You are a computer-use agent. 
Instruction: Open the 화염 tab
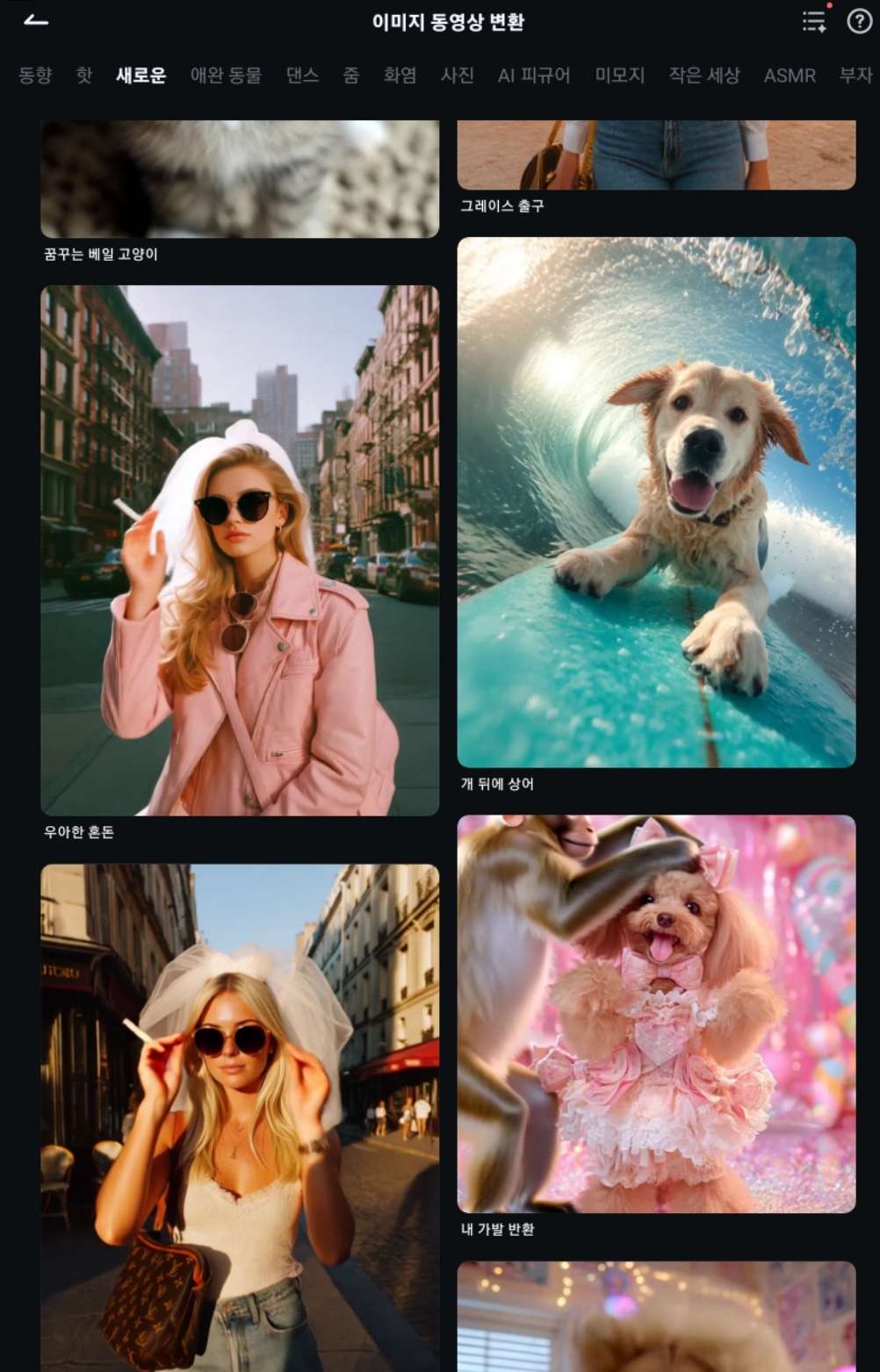[400, 75]
